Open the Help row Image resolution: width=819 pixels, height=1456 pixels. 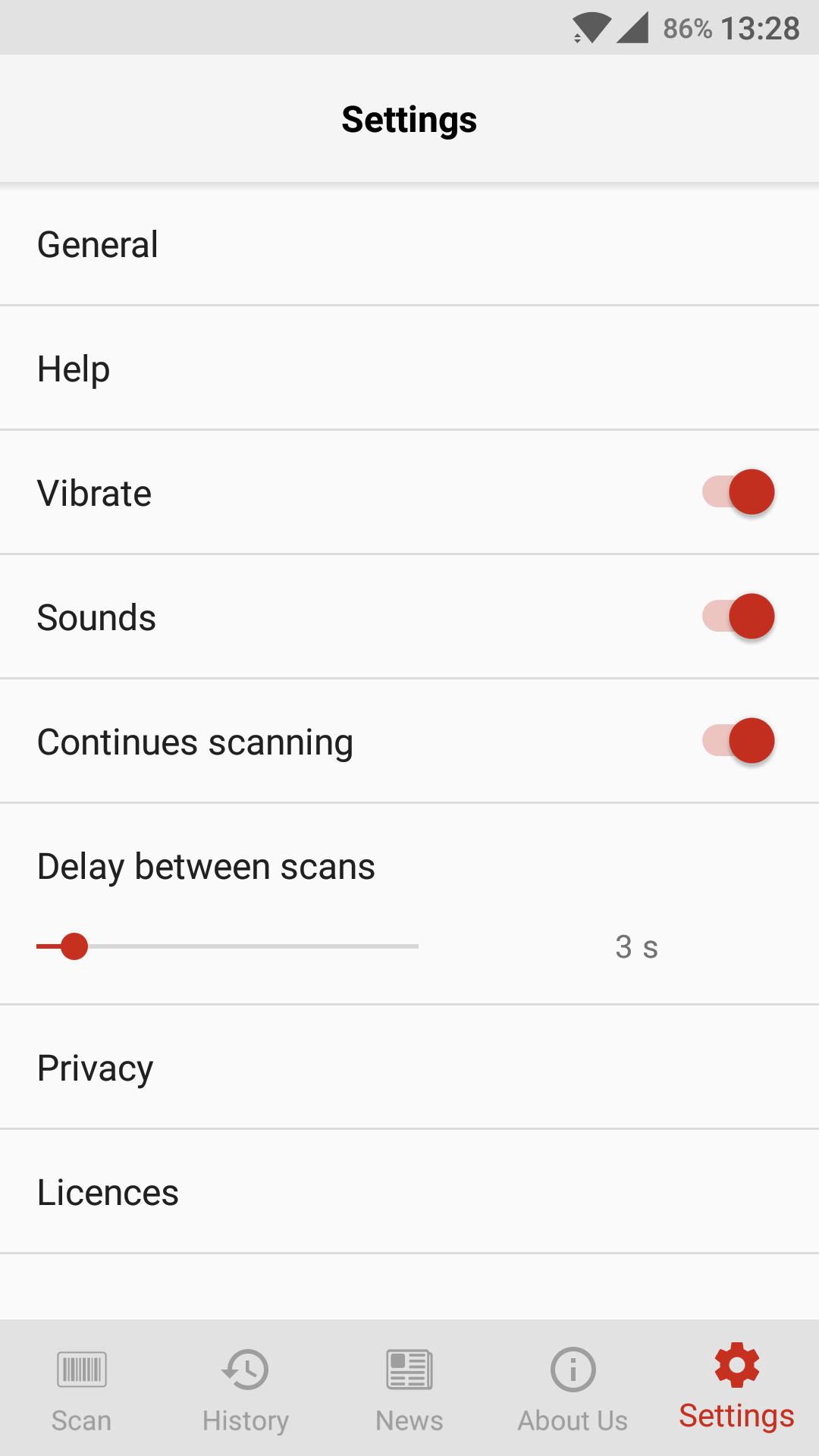tap(409, 369)
